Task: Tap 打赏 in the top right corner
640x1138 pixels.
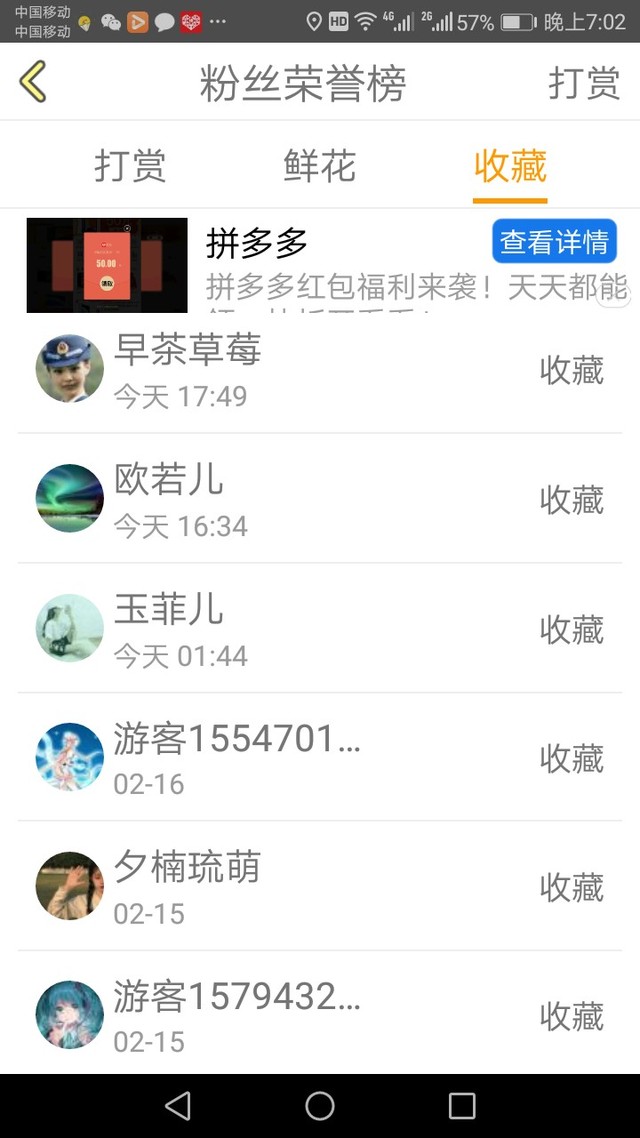Action: click(x=584, y=83)
